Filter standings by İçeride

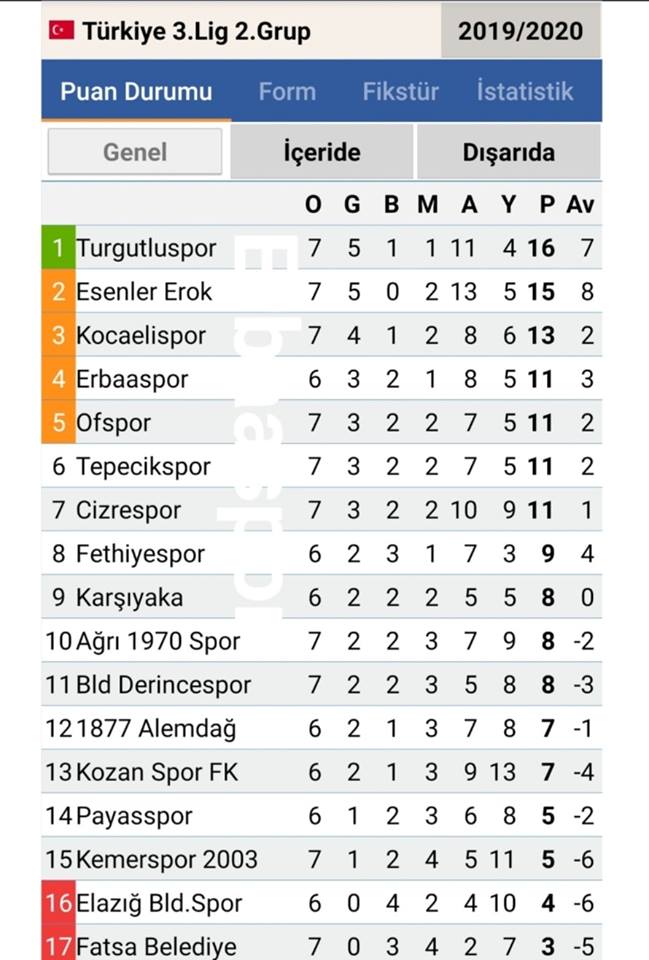tap(321, 152)
